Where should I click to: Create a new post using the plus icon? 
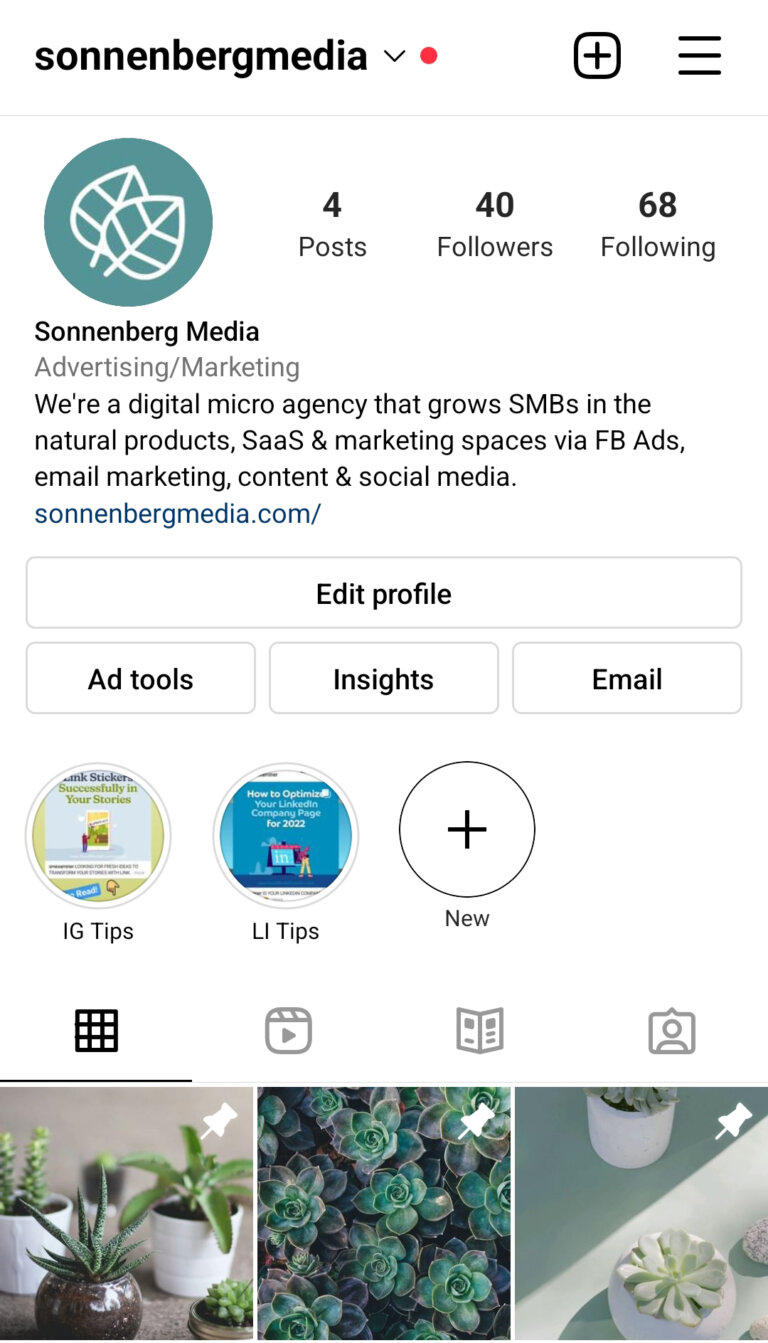point(597,55)
